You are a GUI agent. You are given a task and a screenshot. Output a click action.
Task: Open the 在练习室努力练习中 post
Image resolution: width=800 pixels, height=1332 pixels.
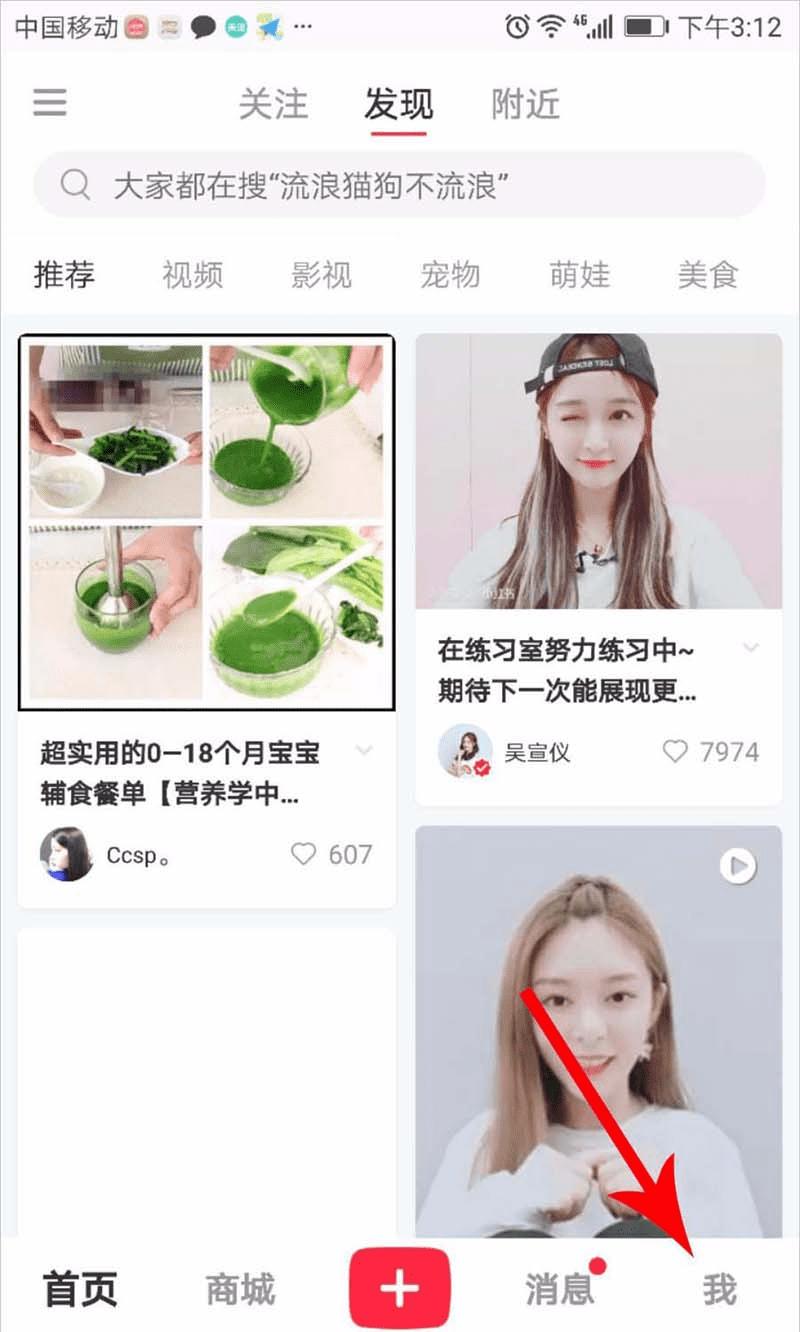(598, 470)
